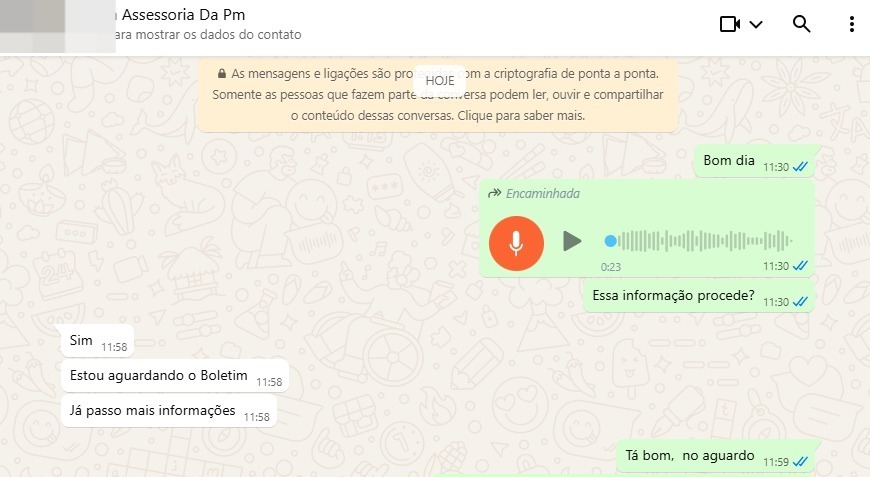
Task: Search within this conversation
Action: [x=801, y=24]
